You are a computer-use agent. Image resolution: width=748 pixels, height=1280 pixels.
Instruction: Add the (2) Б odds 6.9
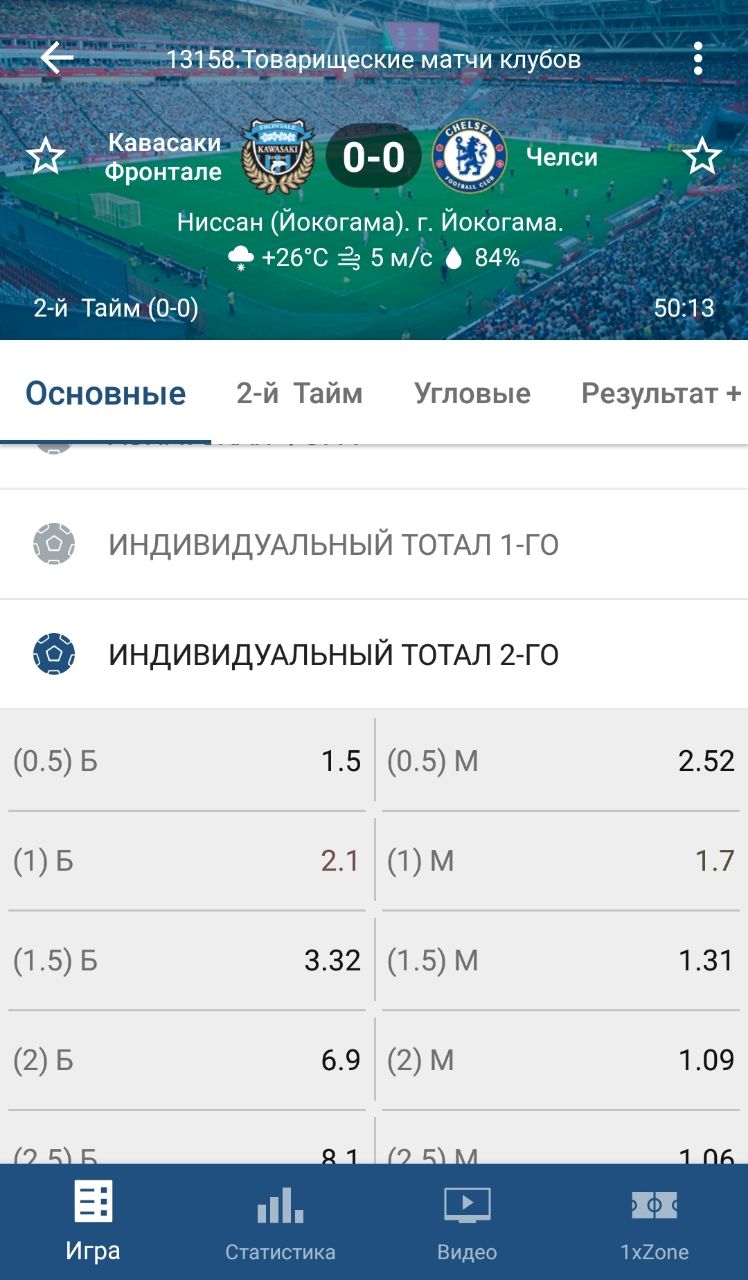pos(187,1060)
